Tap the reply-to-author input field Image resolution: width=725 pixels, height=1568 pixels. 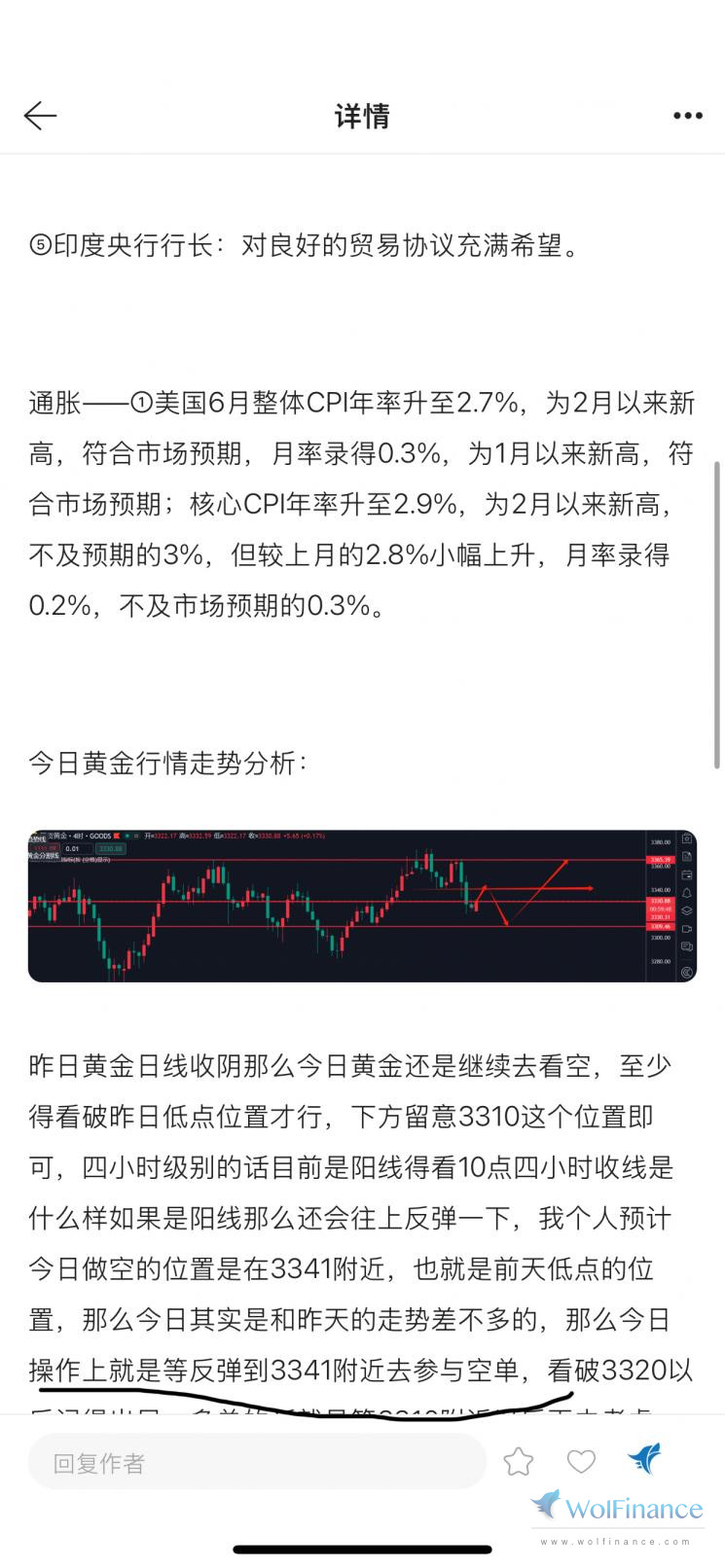[257, 1462]
